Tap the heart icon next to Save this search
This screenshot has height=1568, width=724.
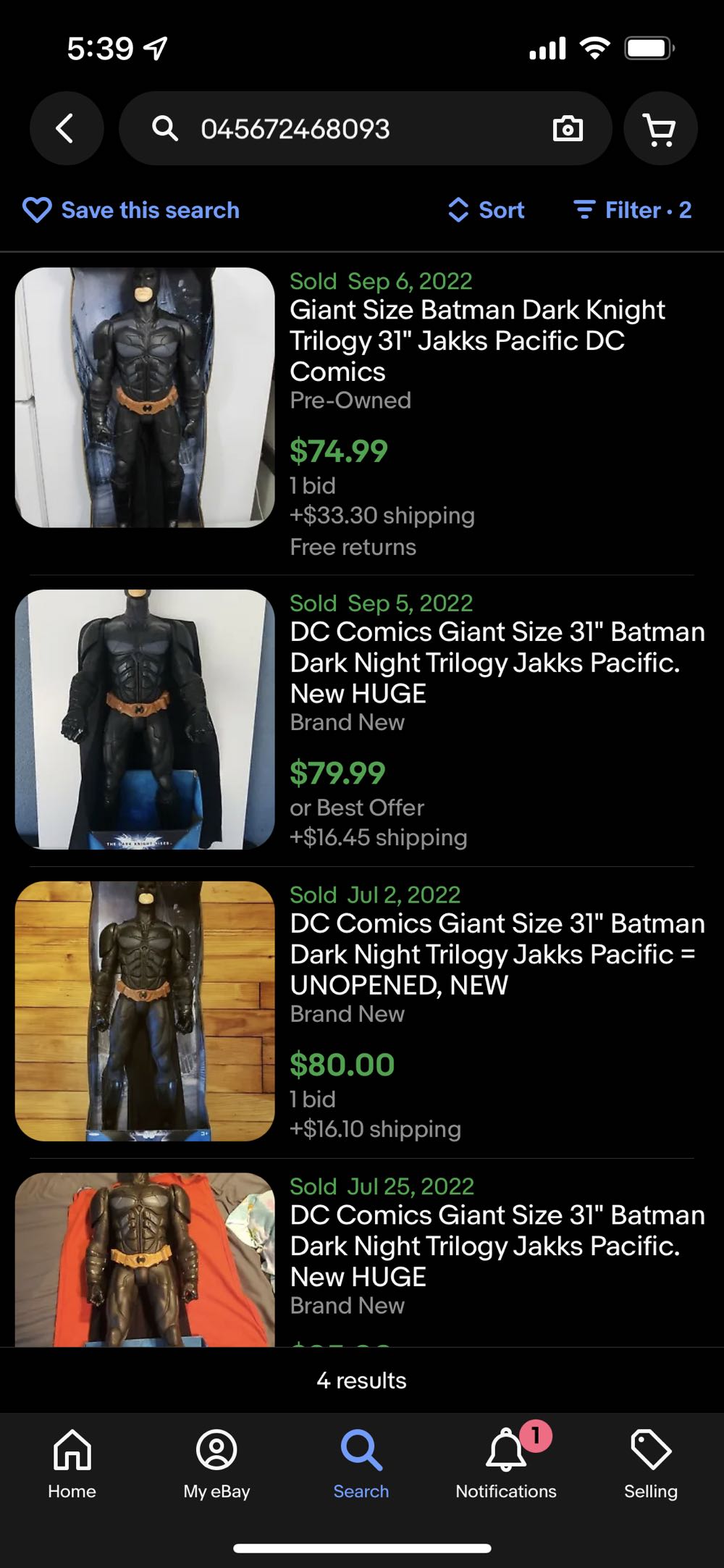38,210
